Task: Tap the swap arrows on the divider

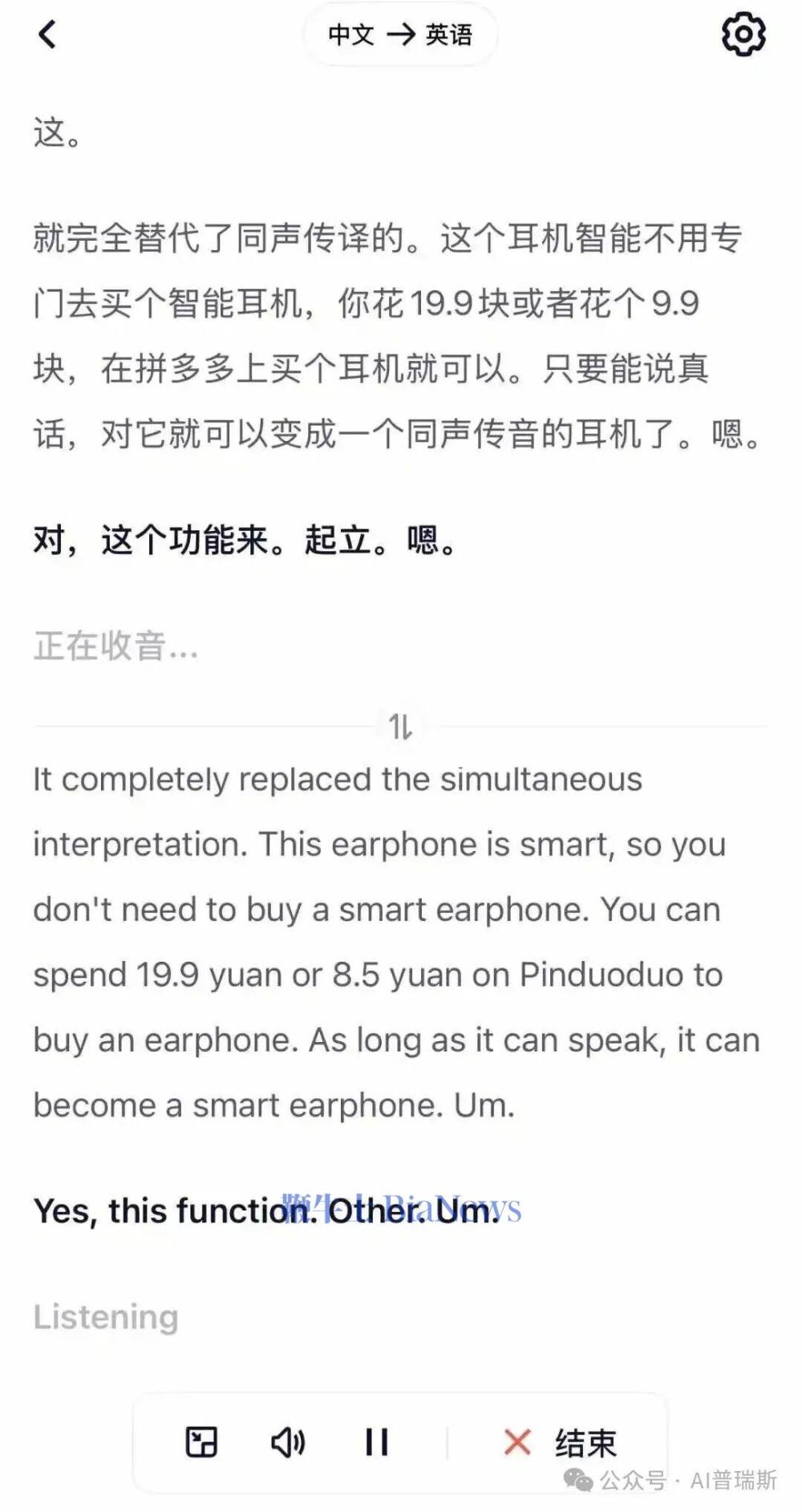Action: [x=400, y=727]
